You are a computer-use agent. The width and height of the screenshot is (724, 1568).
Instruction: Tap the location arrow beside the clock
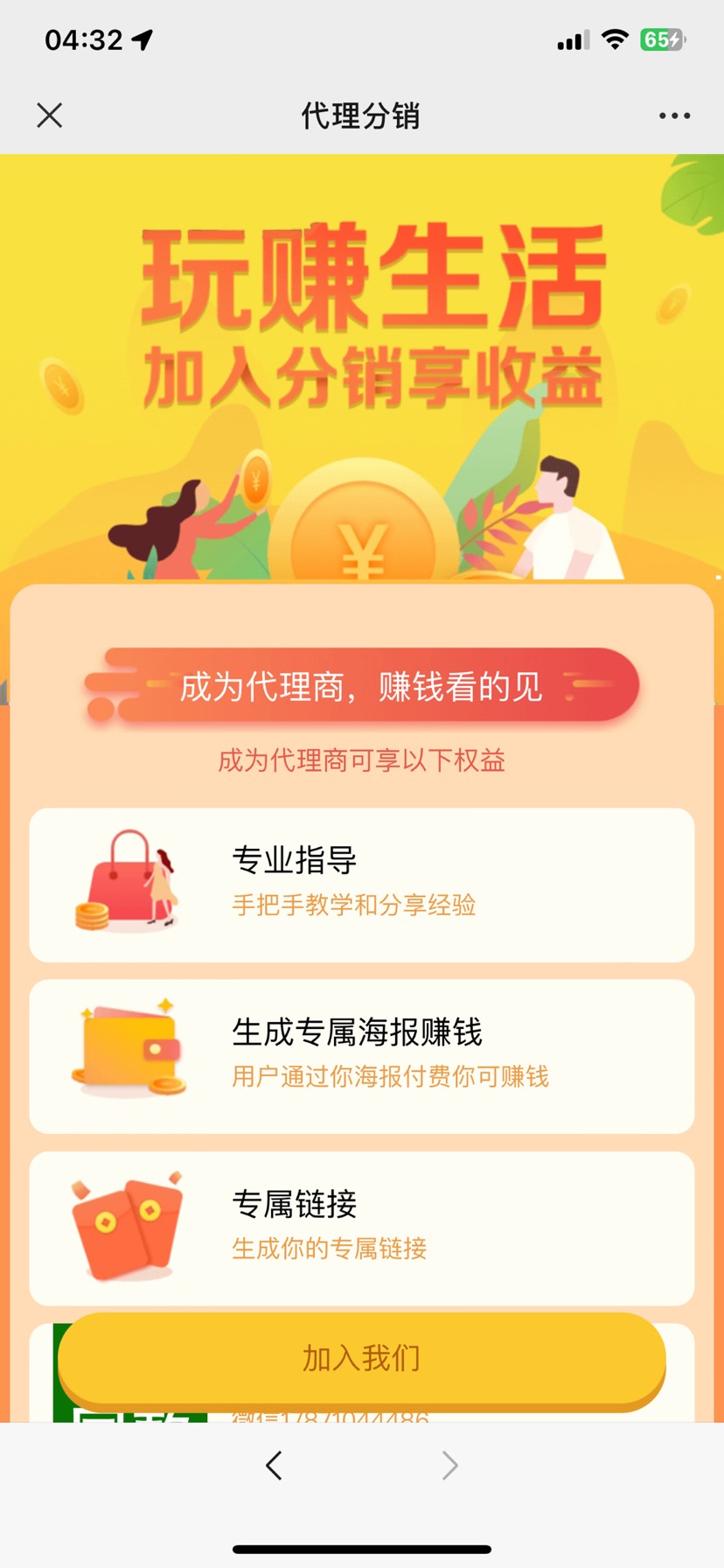(140, 38)
